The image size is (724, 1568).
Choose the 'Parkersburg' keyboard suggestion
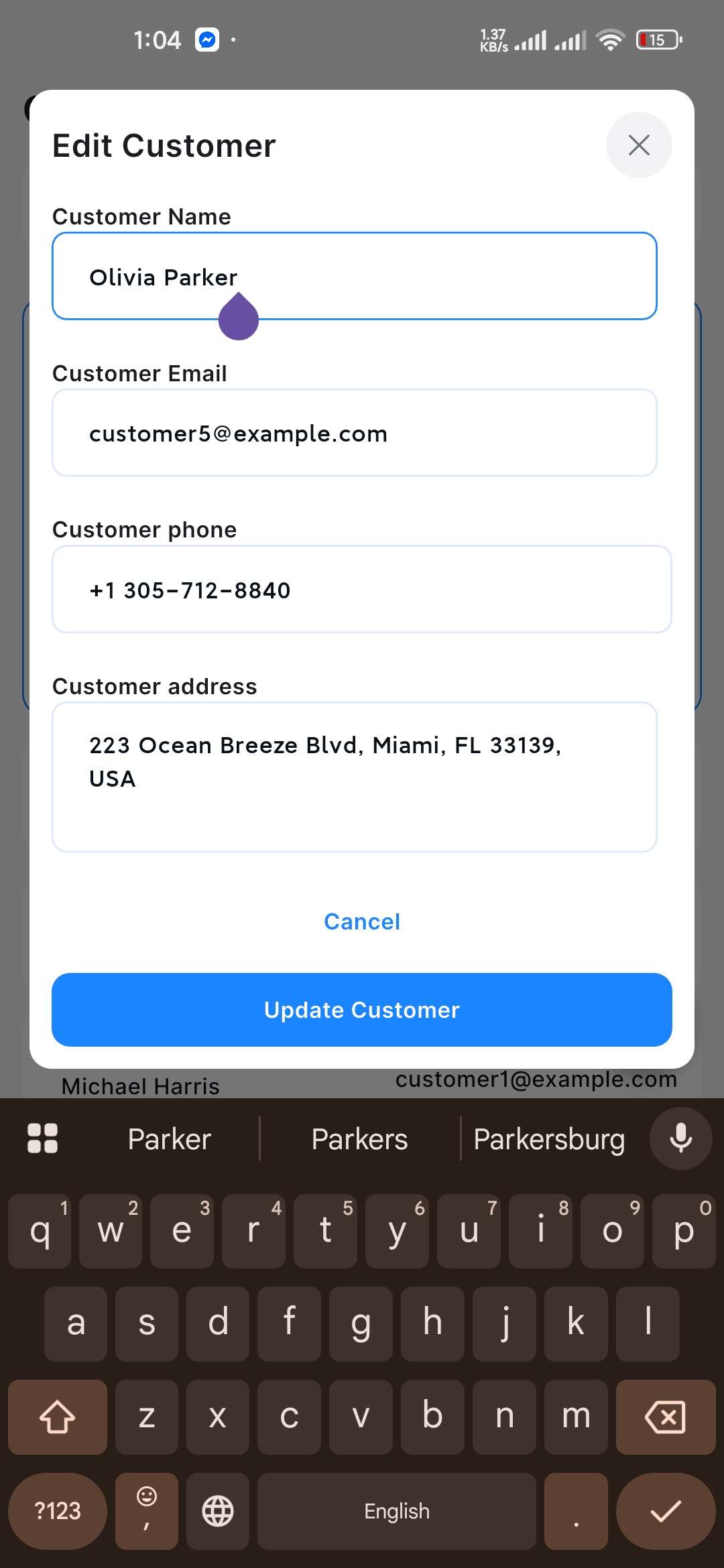pos(550,1139)
